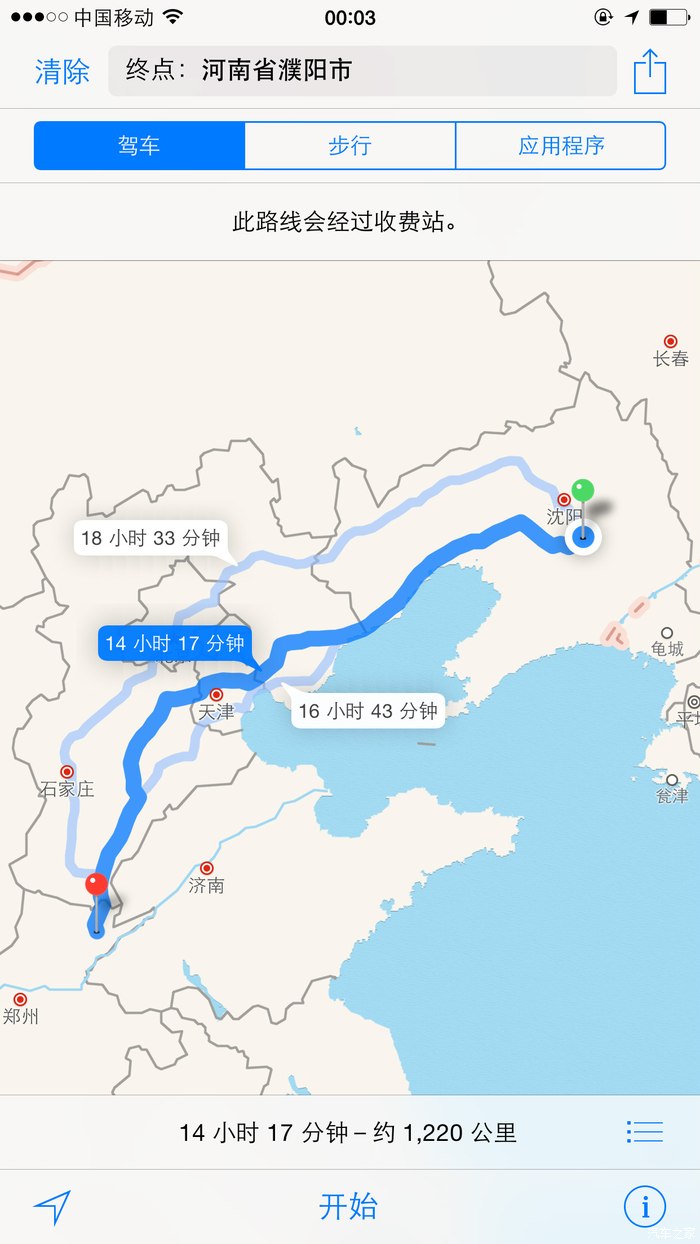
Task: Select the 14 小时 17 分钟 route label
Action: click(175, 643)
